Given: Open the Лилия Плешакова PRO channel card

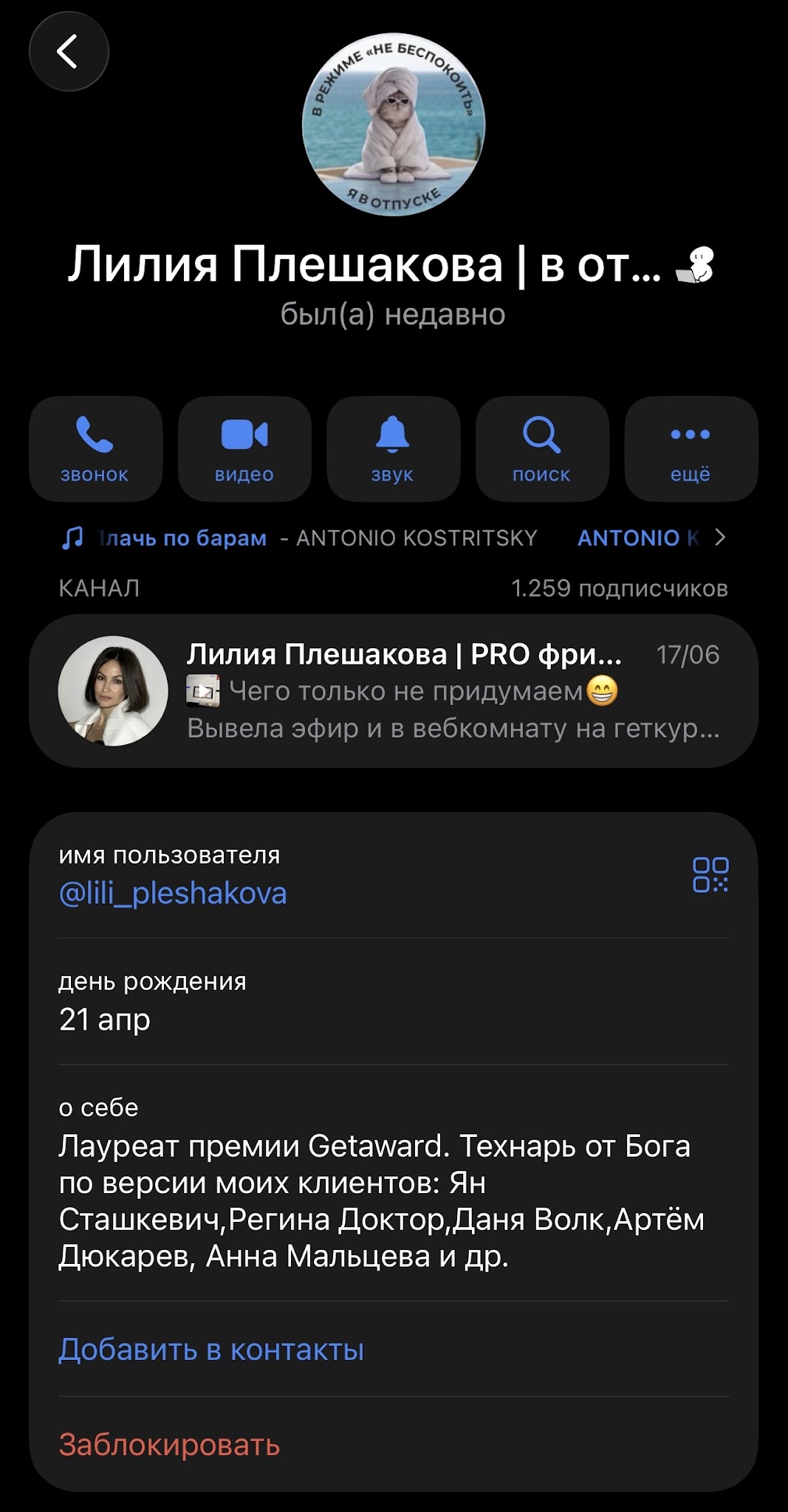Looking at the screenshot, I should (x=394, y=691).
